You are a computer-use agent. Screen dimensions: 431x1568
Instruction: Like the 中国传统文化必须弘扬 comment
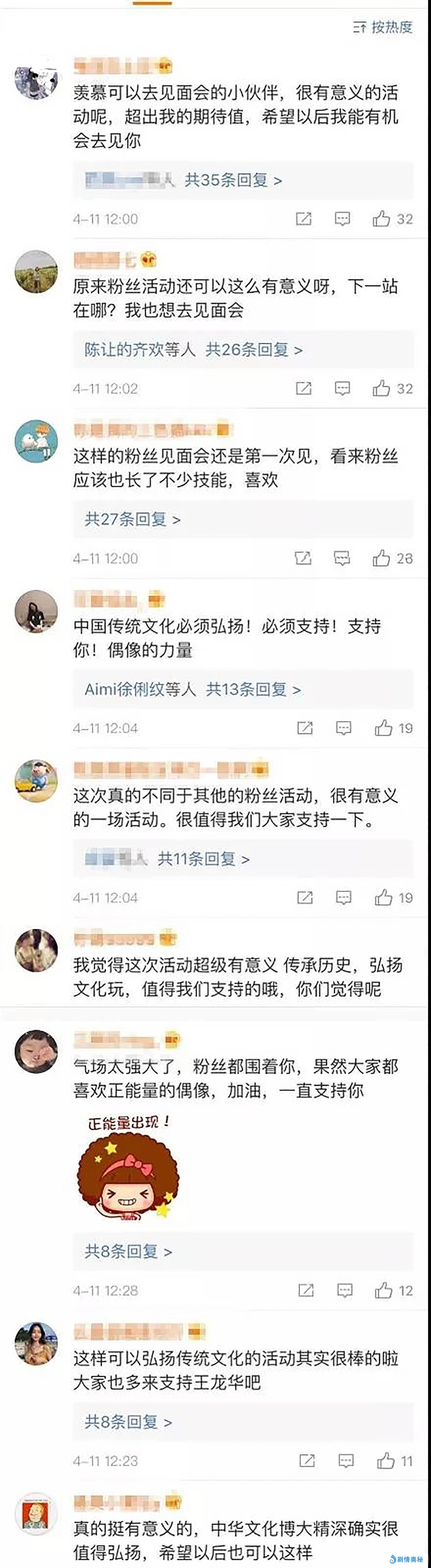[384, 727]
